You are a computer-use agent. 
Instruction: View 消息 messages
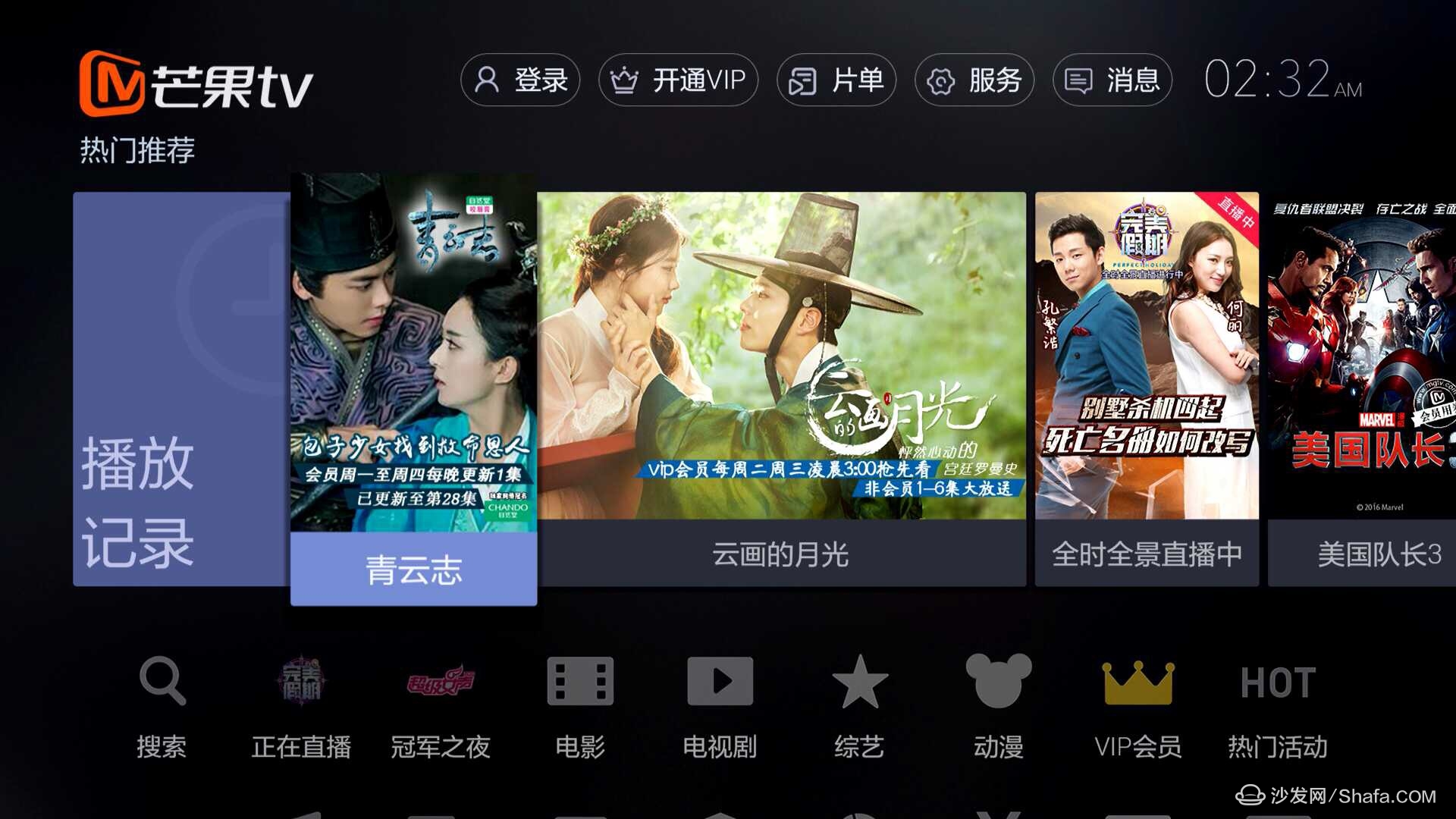tap(1112, 80)
